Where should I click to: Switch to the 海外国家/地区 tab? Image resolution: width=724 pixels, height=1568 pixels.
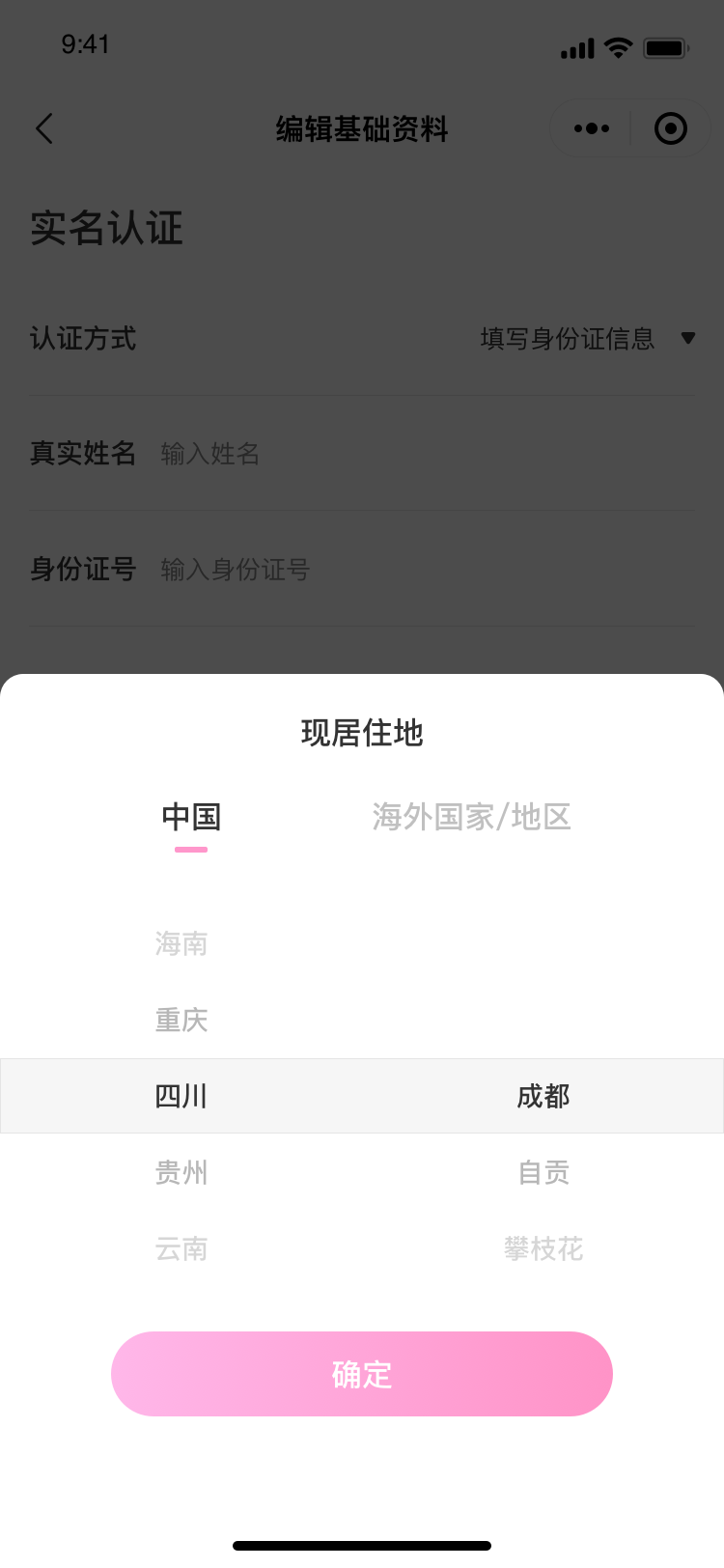(x=471, y=817)
